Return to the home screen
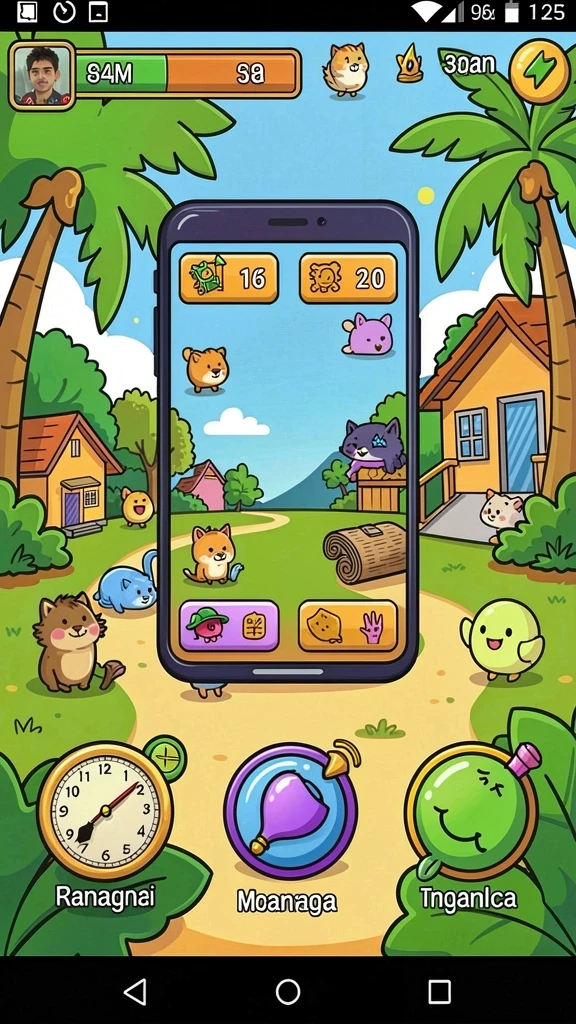This screenshot has height=1024, width=576. [288, 991]
